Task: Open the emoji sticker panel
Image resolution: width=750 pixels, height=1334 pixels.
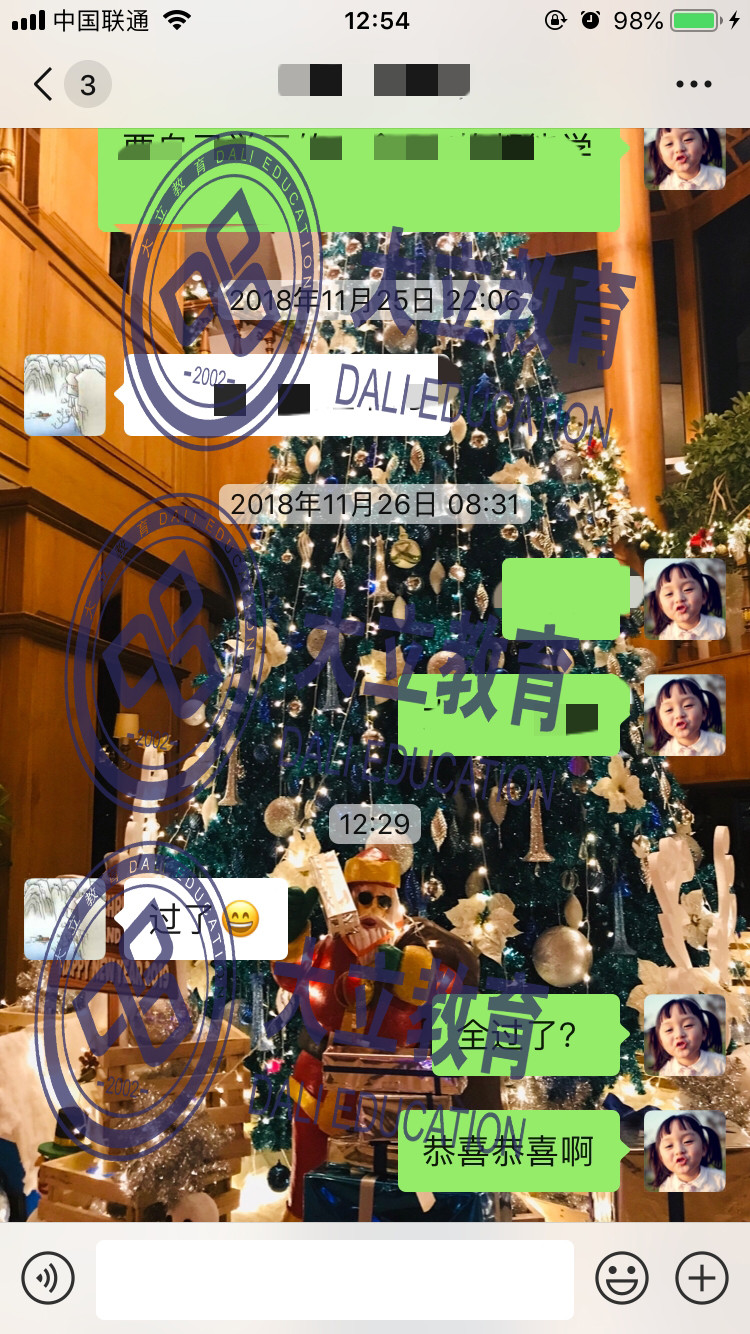Action: point(621,1277)
